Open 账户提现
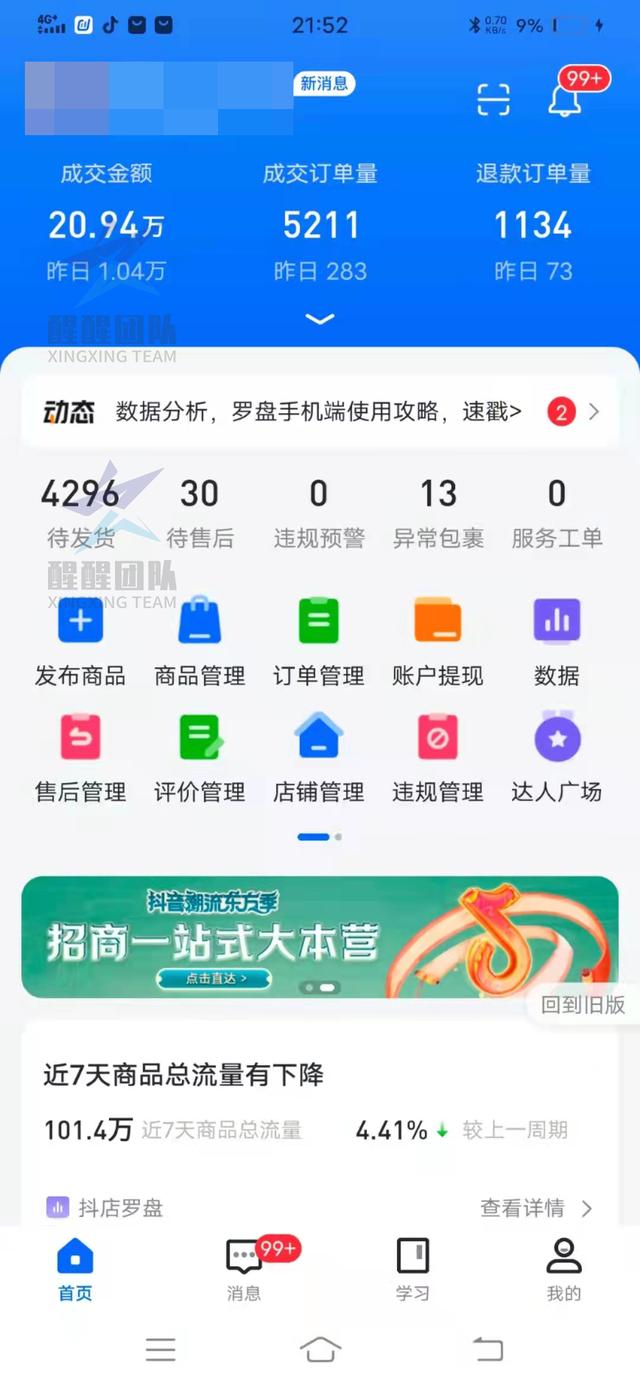Image resolution: width=640 pixels, height=1387 pixels. [438, 640]
